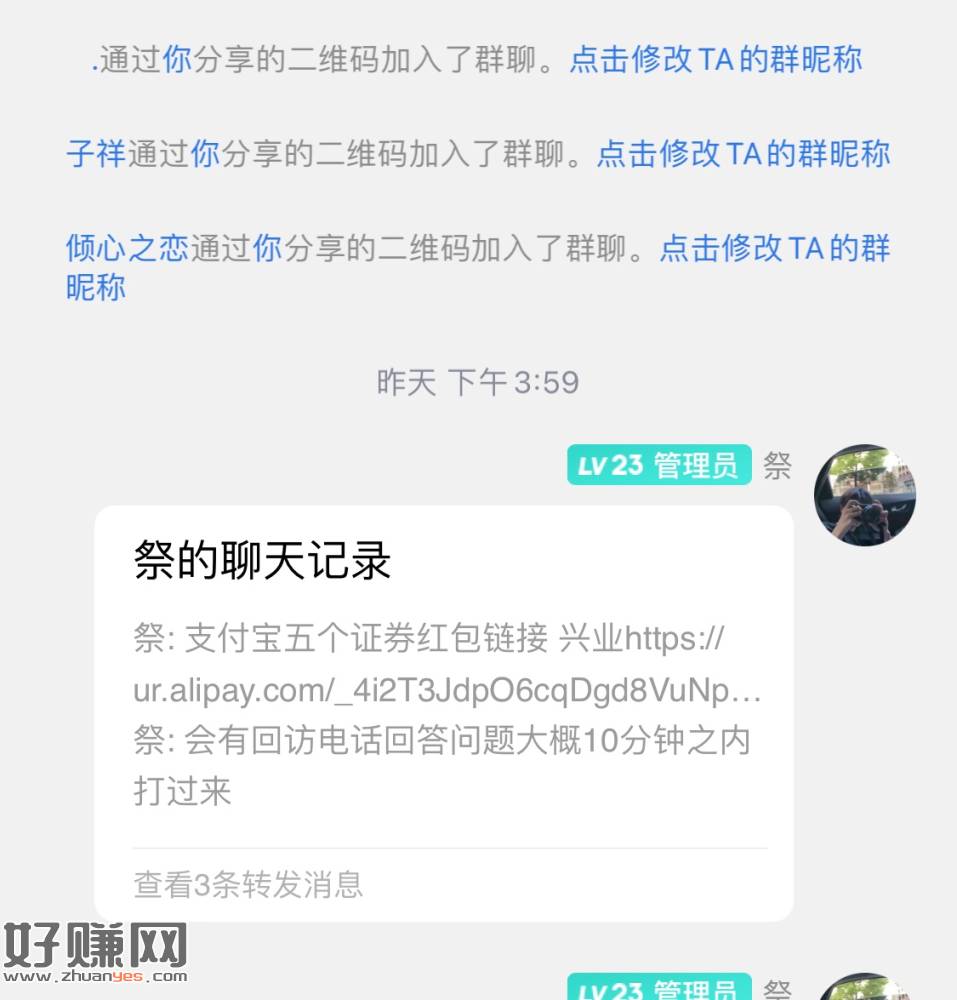Open 祭's avatar above the chat record
Image resolution: width=957 pixels, height=1000 pixels.
pos(864,495)
